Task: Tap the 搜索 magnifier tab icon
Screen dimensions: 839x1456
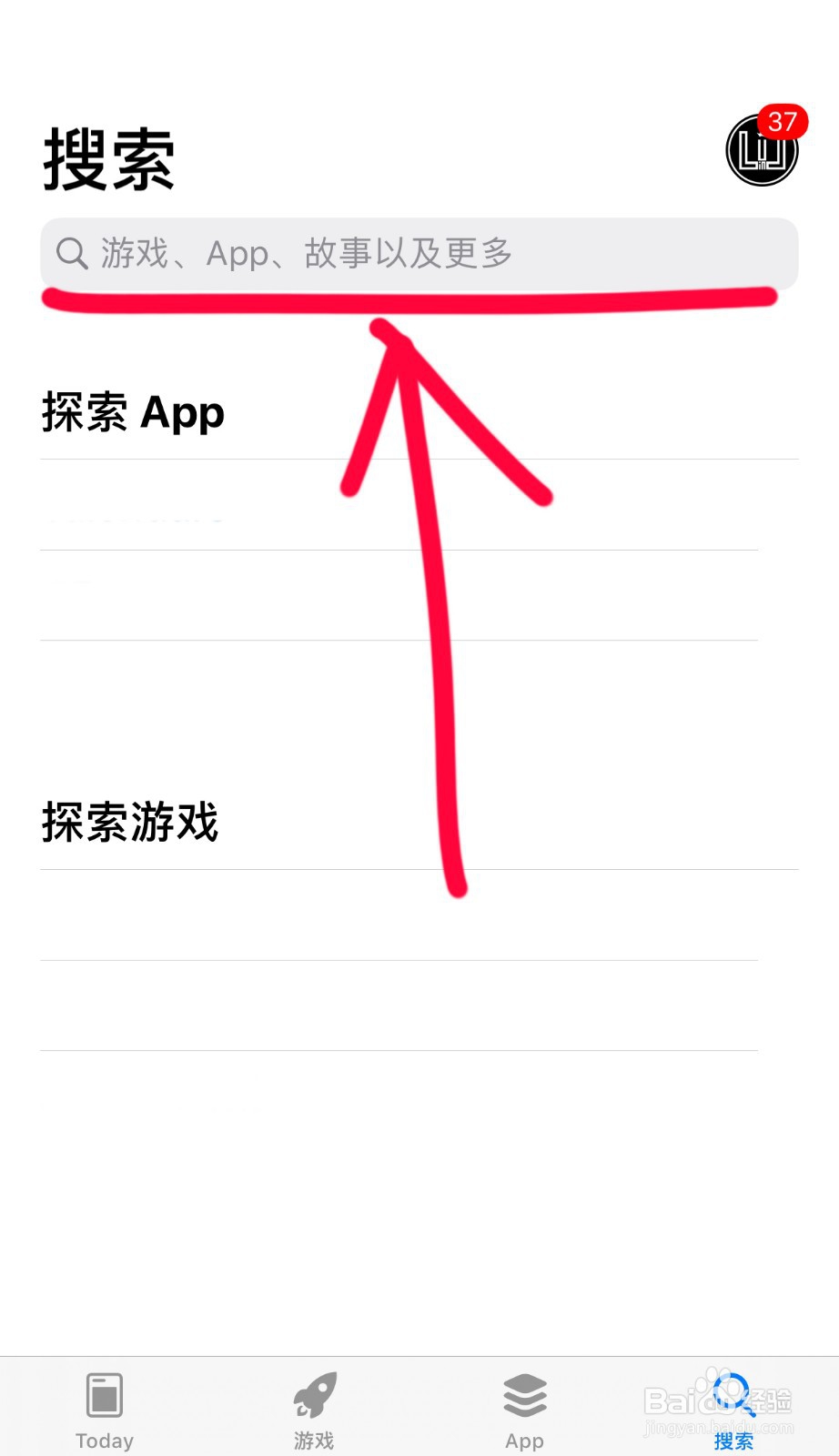Action: point(733,1390)
